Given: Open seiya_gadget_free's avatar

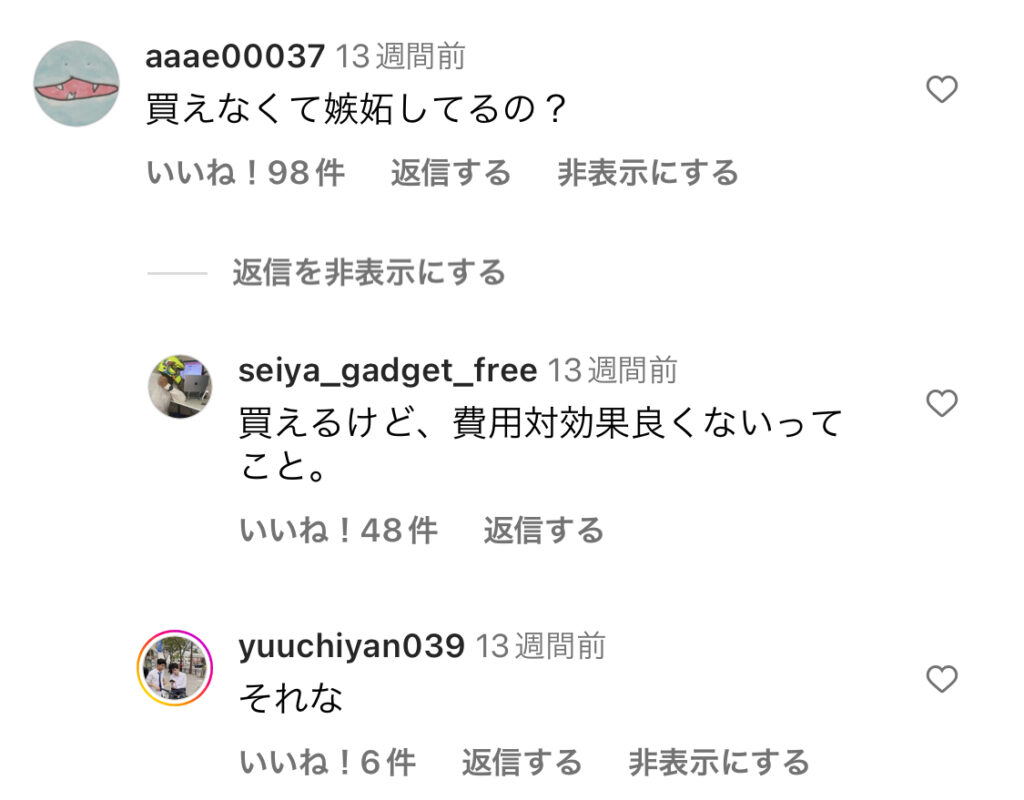Looking at the screenshot, I should pos(180,385).
